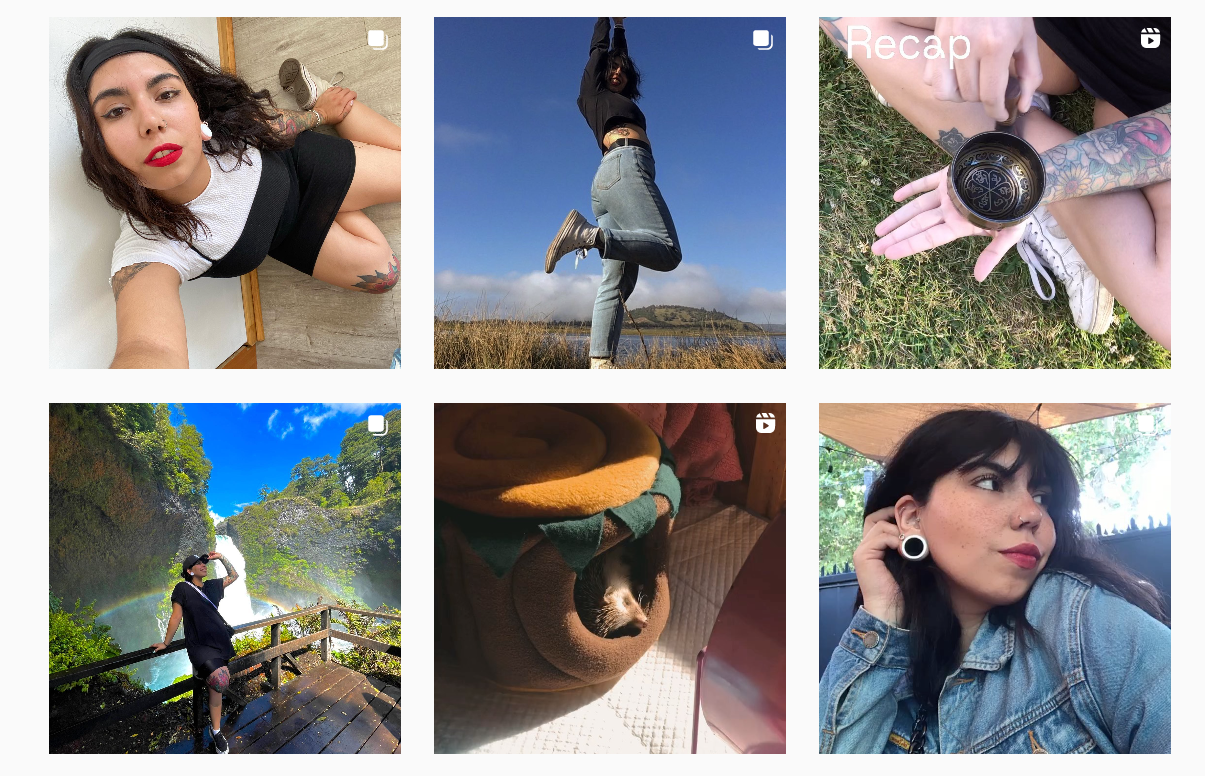Open the jumping by the lake post
The height and width of the screenshot is (776, 1205).
[x=609, y=193]
